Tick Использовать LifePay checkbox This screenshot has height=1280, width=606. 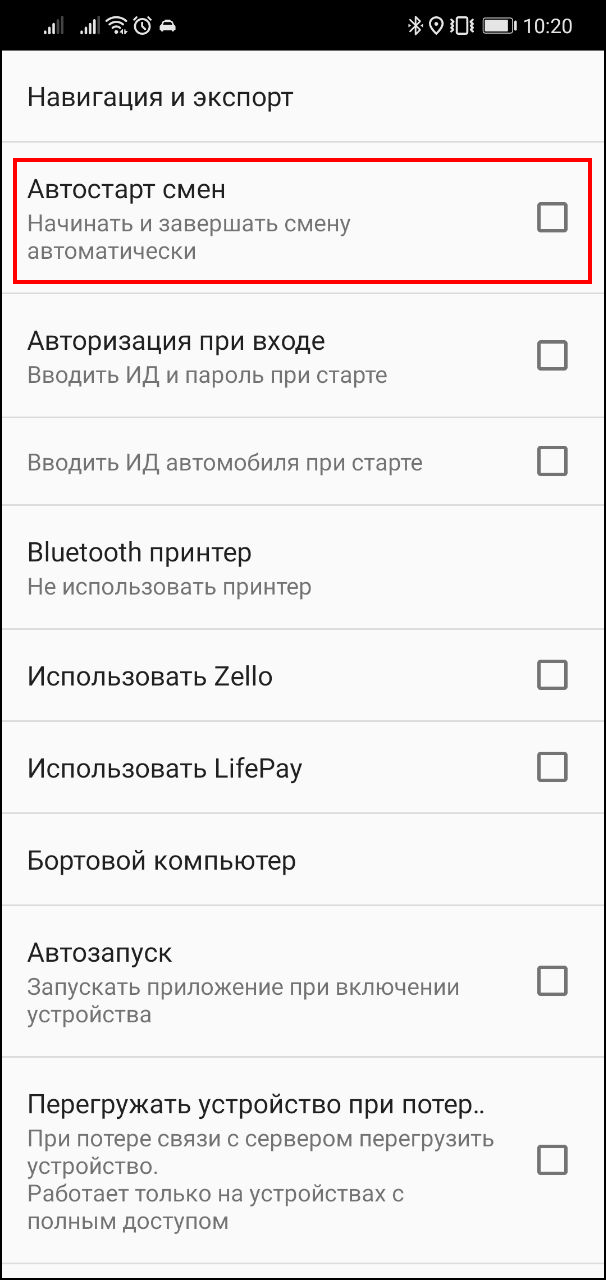pos(552,767)
